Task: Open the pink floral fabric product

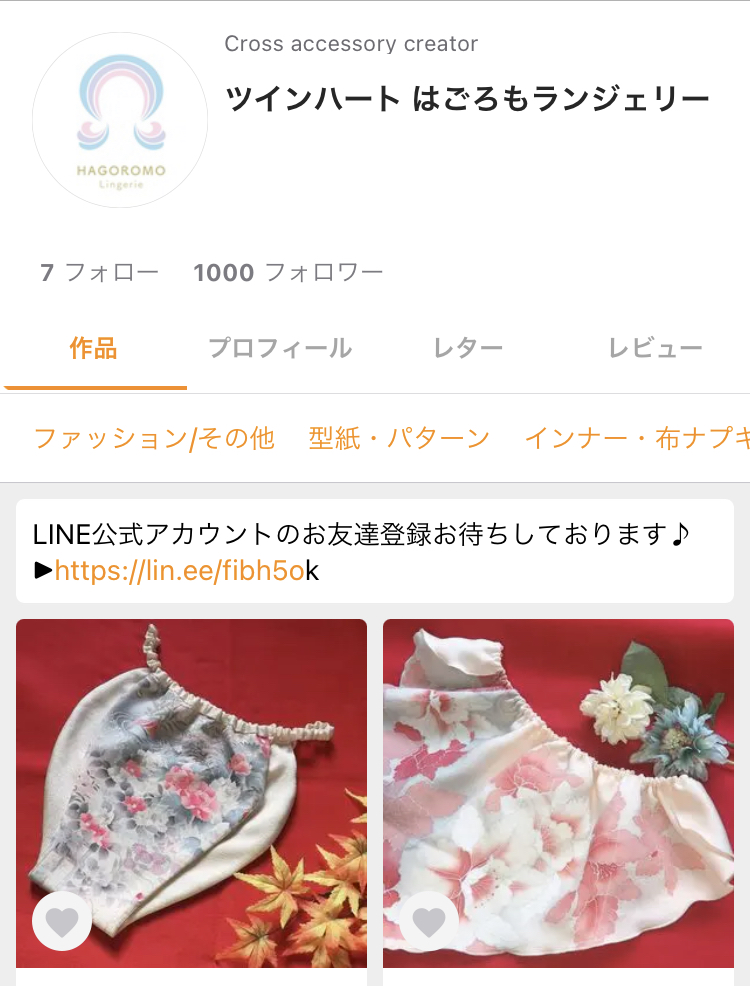Action: [x=558, y=780]
